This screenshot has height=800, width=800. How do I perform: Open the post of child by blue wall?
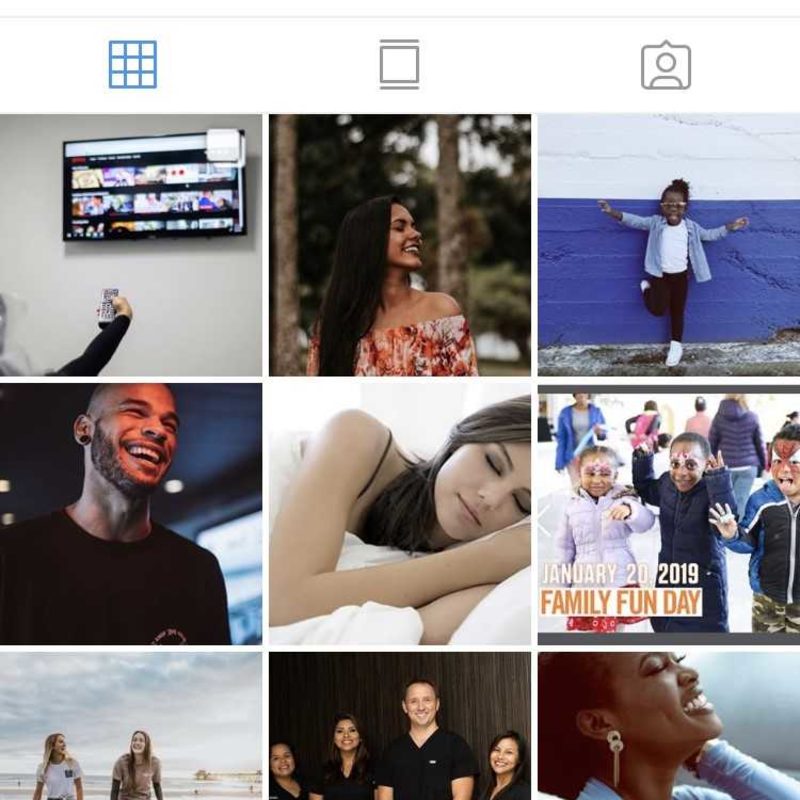(x=668, y=245)
